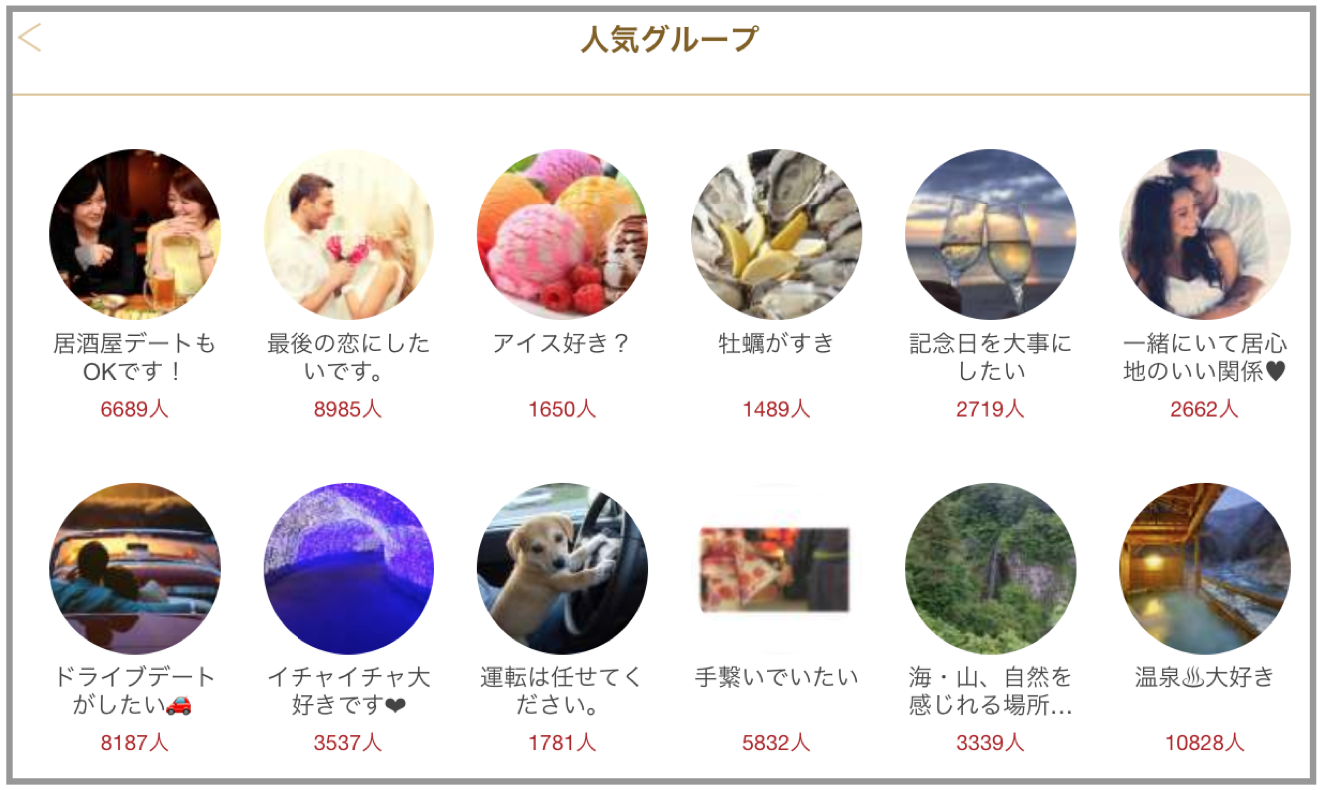This screenshot has height=790, width=1322.
Task: View the 記念日を大事にしたい group
Action: [990, 234]
